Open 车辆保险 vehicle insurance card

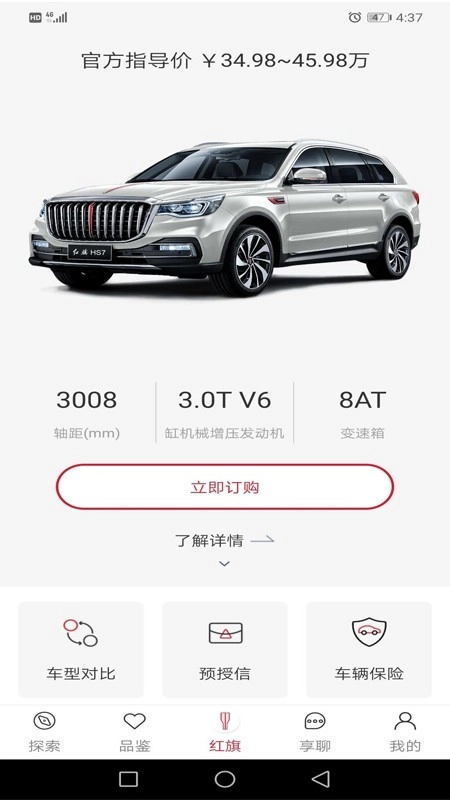point(369,649)
